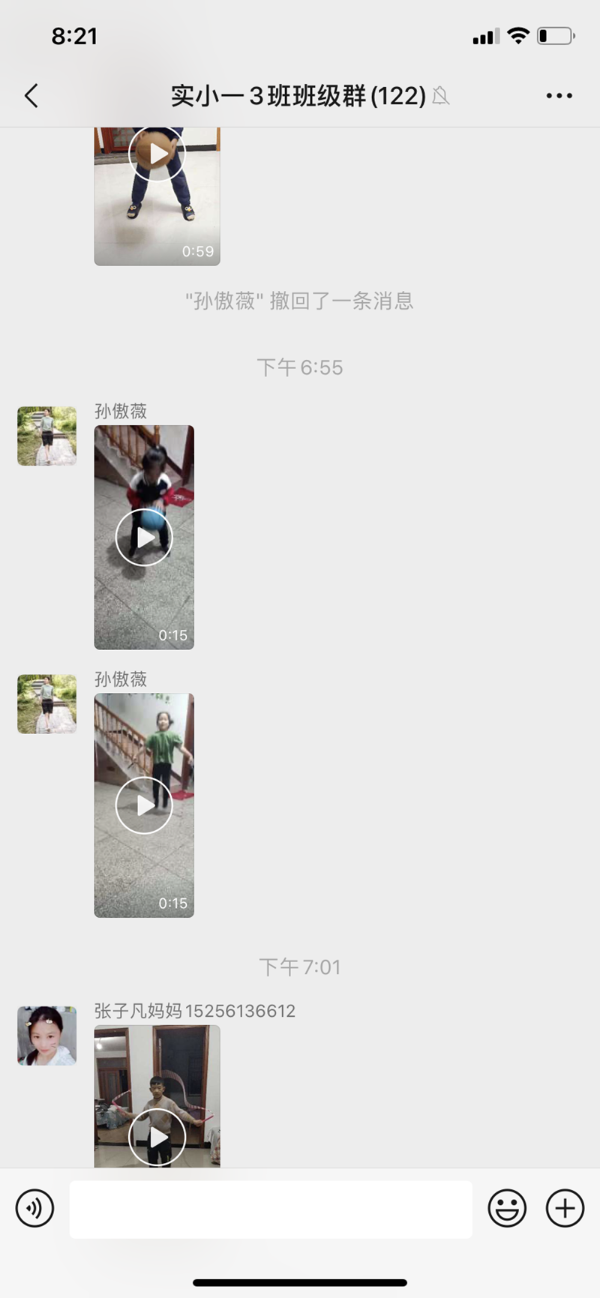Play 孙傲薇's video of girl in green
This screenshot has width=600, height=1298.
click(144, 805)
